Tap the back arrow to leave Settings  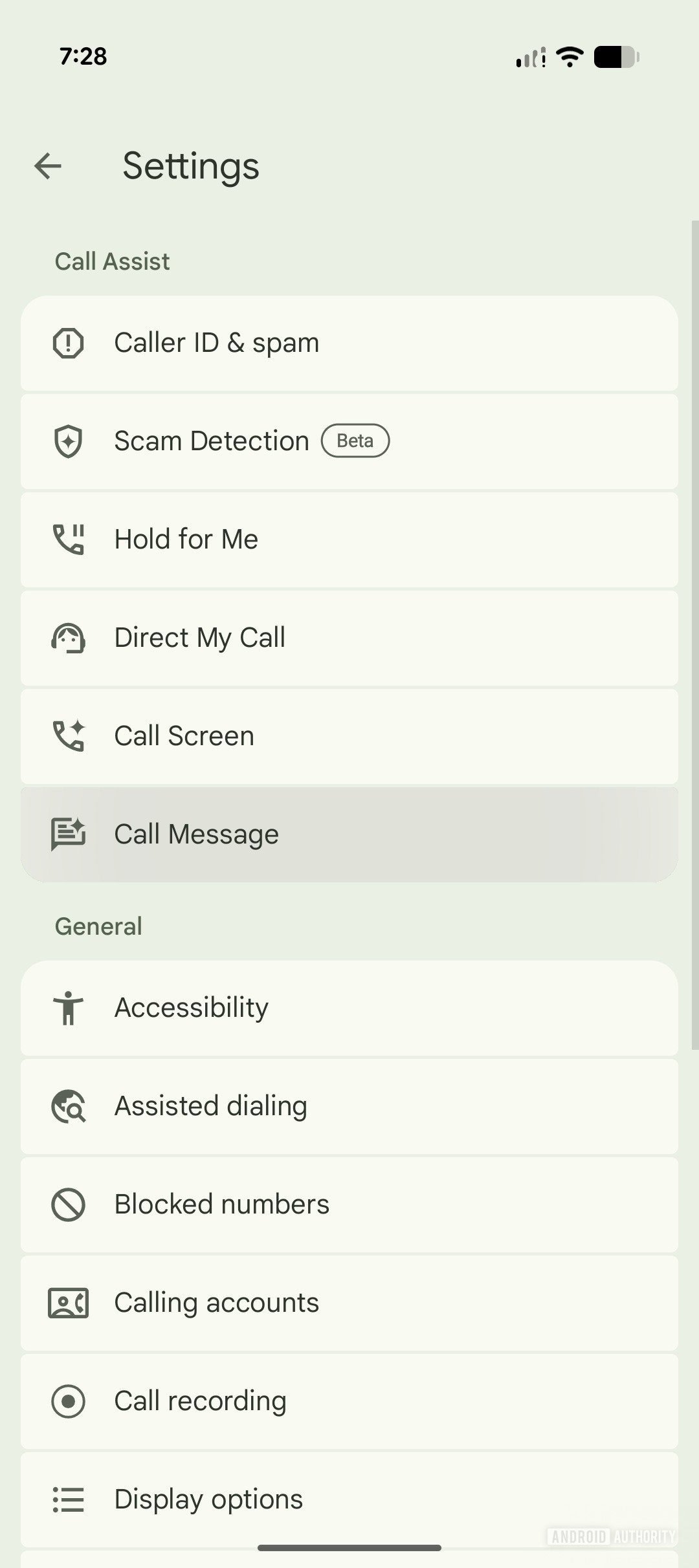(x=49, y=166)
